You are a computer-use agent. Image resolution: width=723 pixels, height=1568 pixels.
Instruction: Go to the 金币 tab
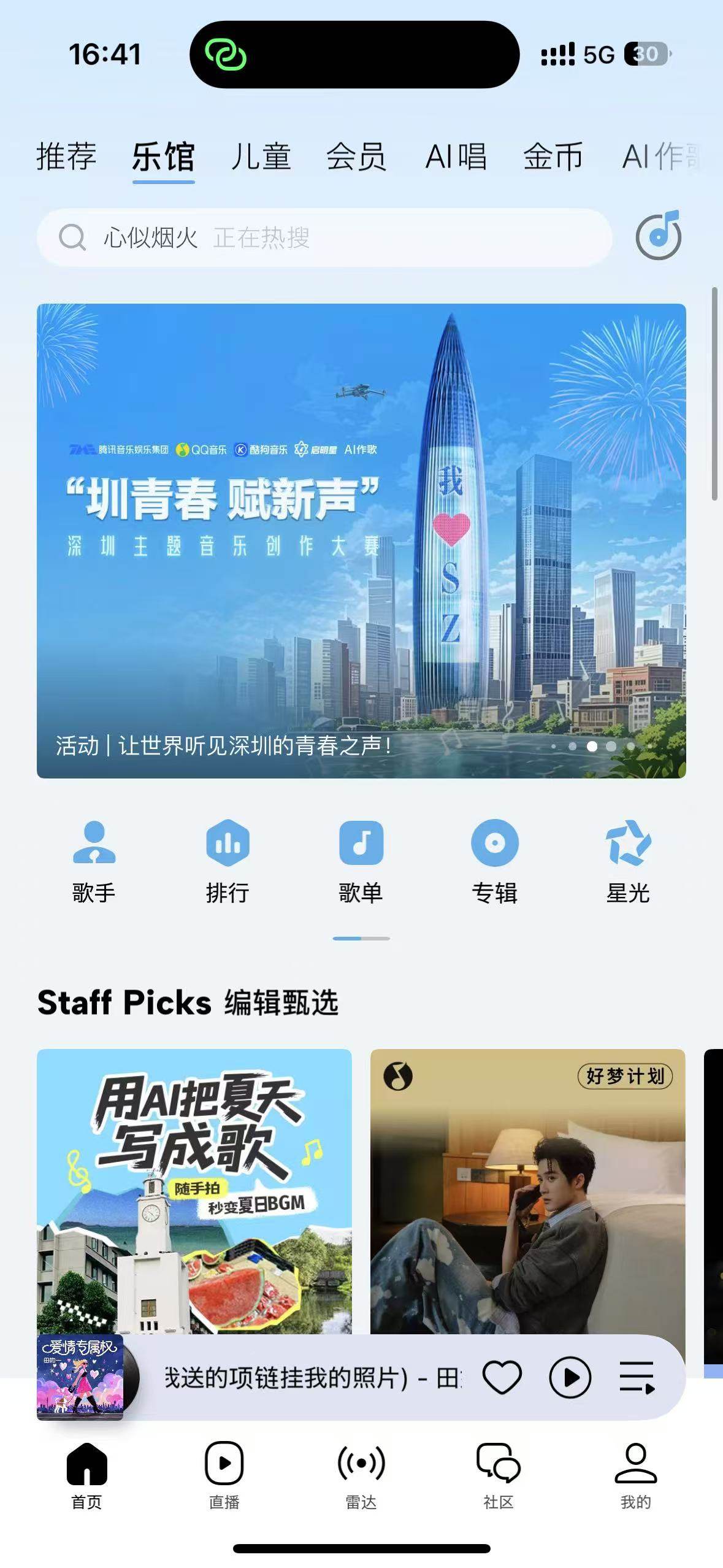(553, 156)
